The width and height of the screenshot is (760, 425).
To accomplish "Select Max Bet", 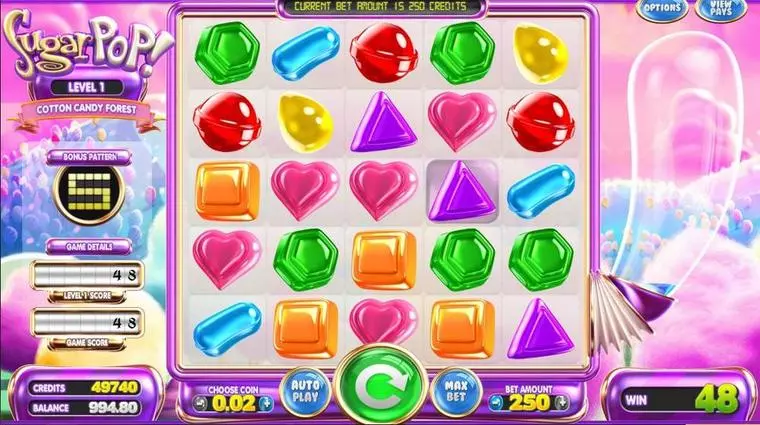I will pyautogui.click(x=454, y=390).
